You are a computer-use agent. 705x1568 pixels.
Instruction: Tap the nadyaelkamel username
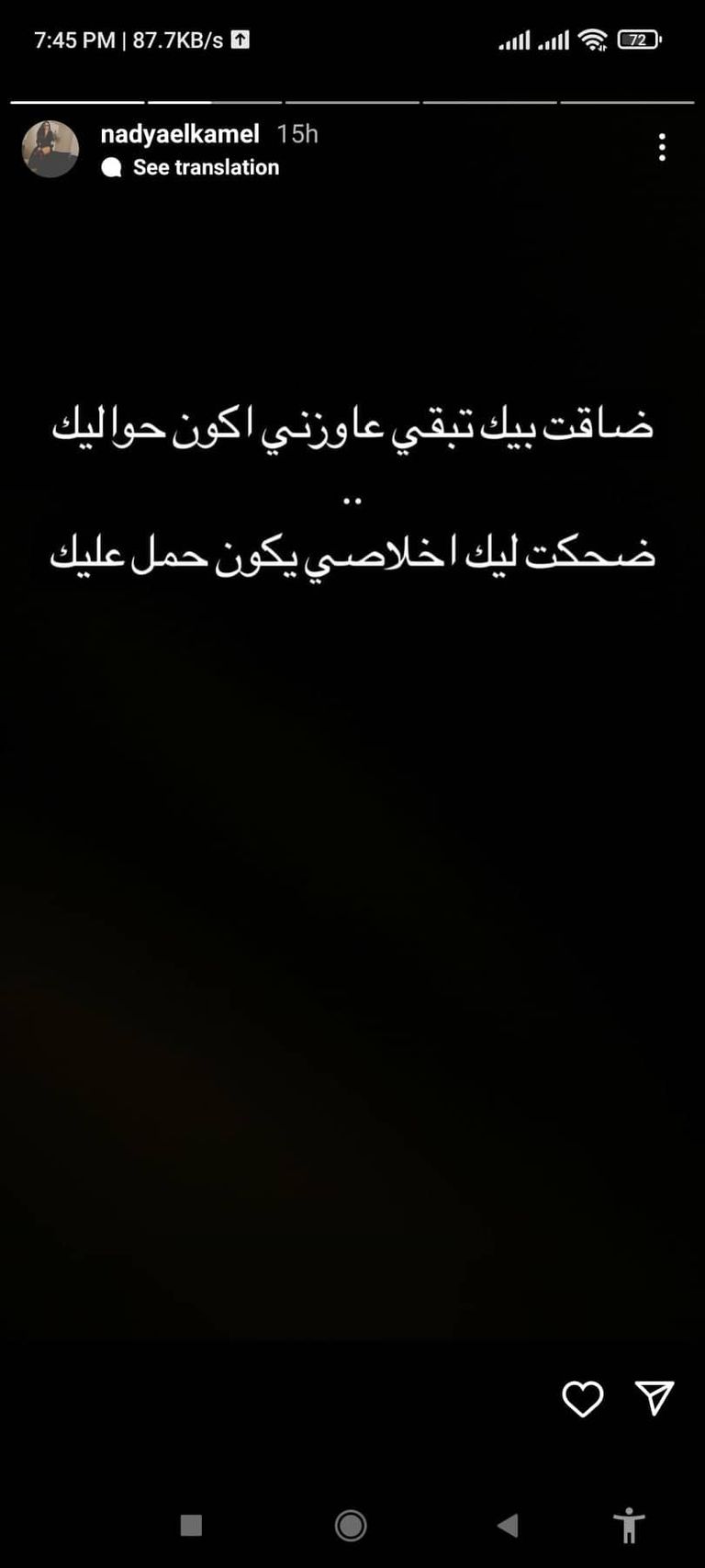[x=180, y=134]
